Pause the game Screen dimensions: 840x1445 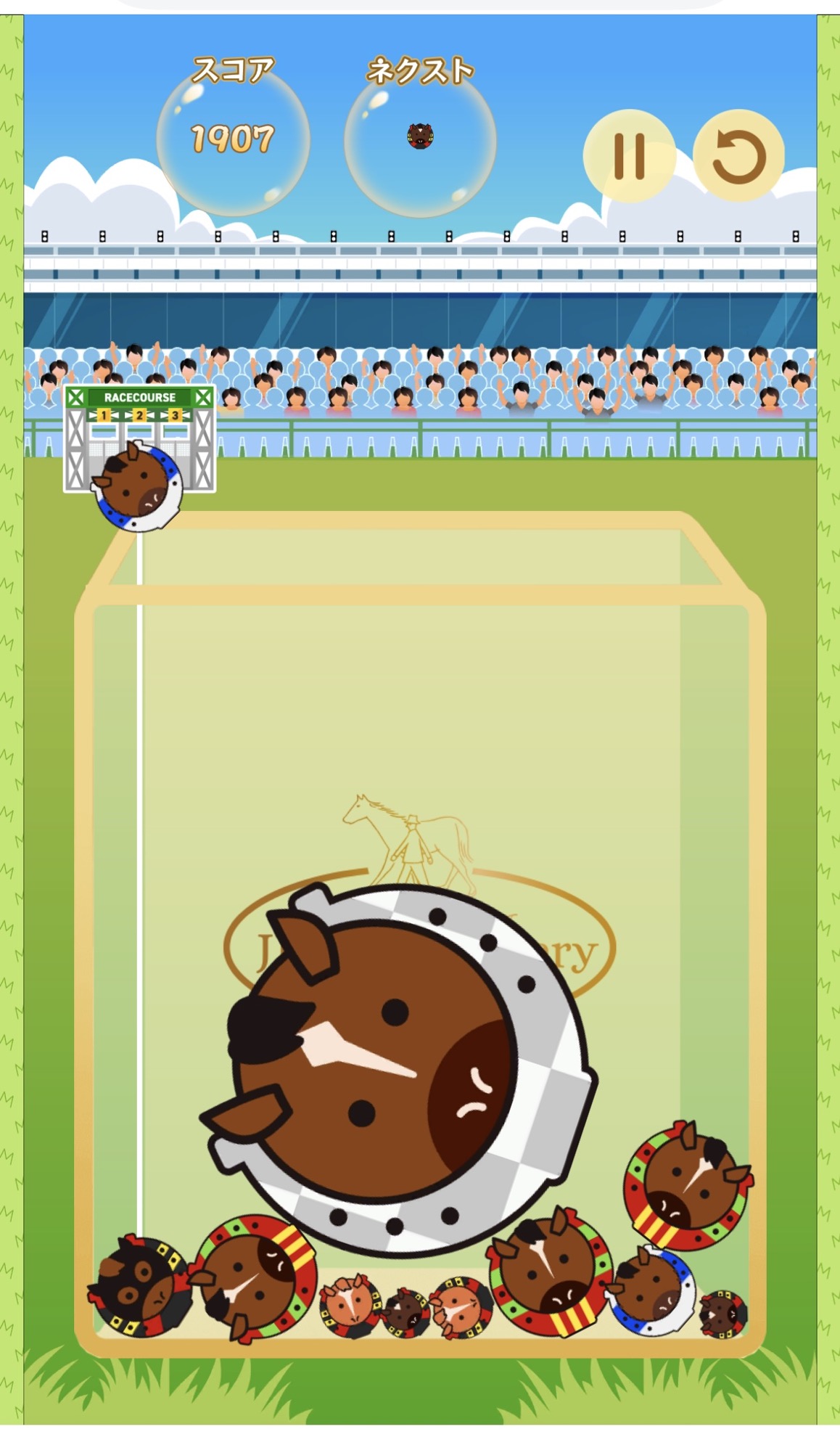pos(629,156)
